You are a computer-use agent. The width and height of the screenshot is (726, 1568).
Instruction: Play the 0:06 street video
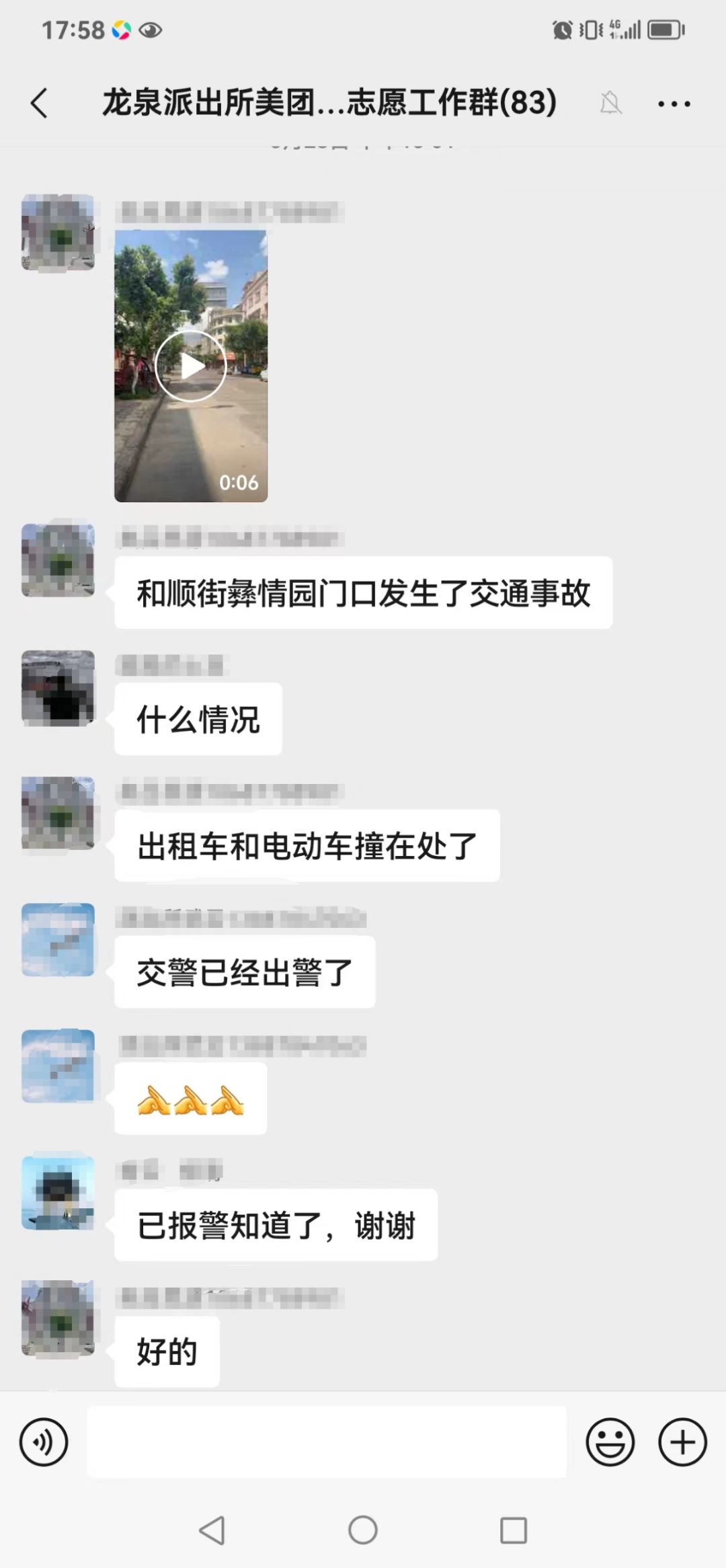[x=191, y=366]
